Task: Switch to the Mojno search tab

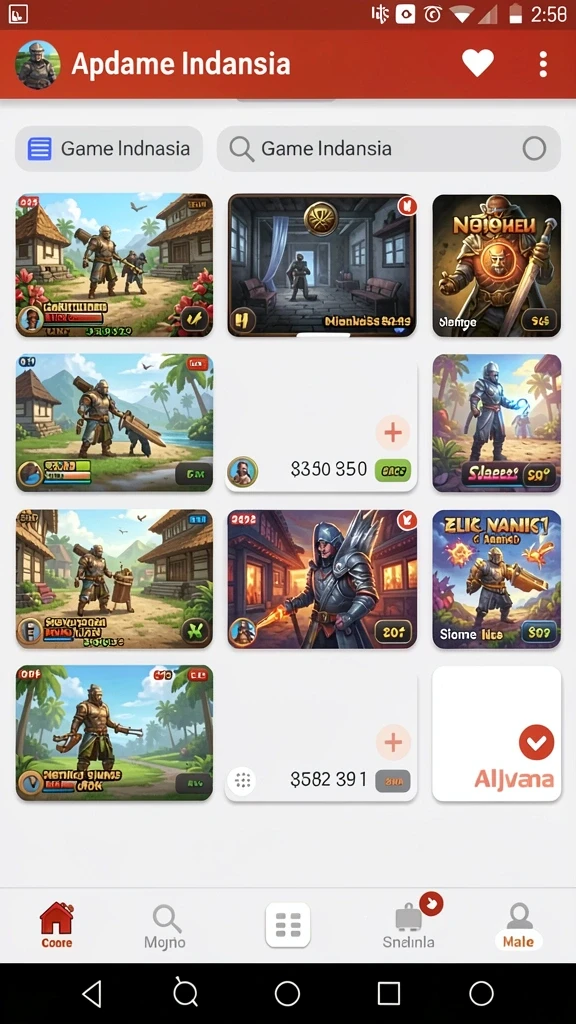Action: (x=165, y=926)
